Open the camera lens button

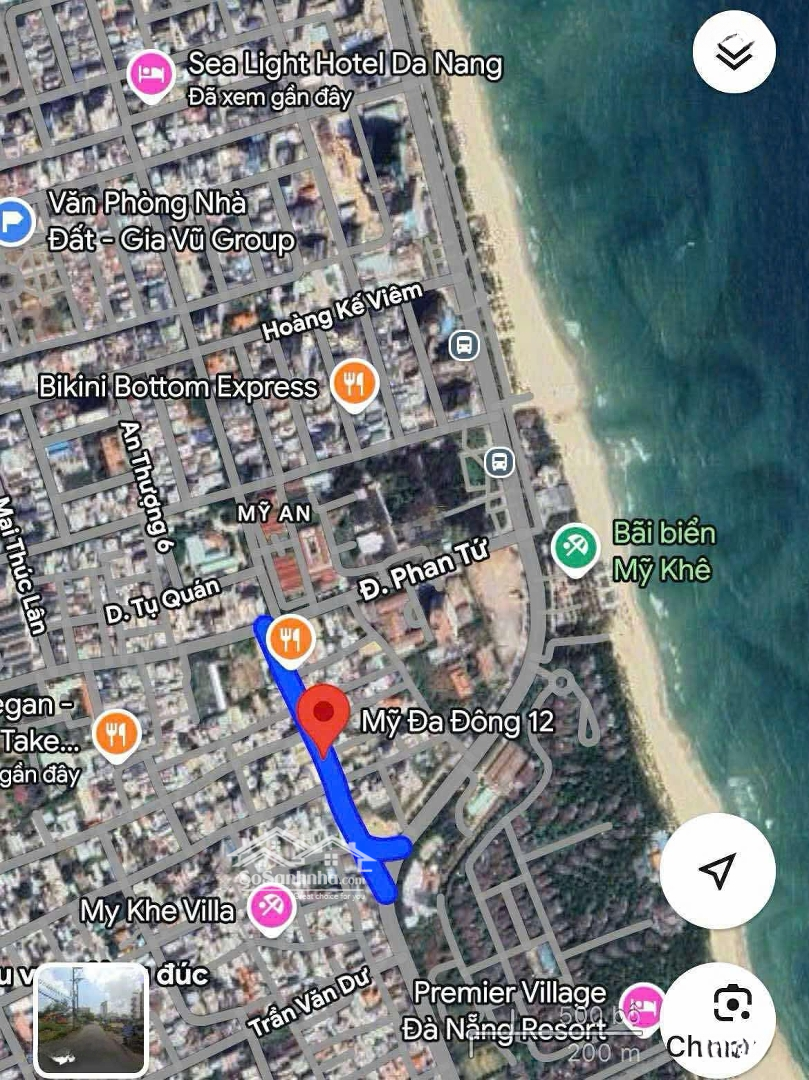[x=733, y=1004]
